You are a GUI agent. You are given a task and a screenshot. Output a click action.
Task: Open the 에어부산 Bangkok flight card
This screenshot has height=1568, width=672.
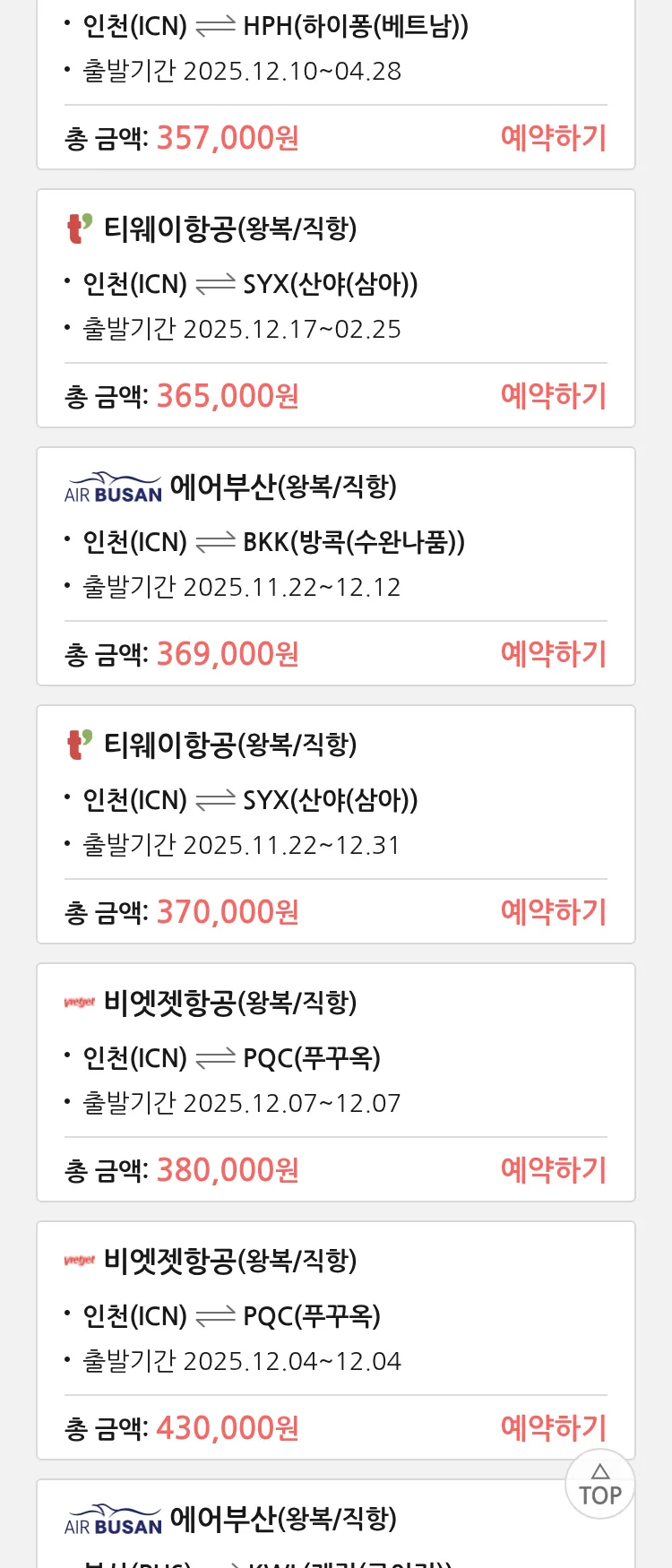[x=335, y=541]
